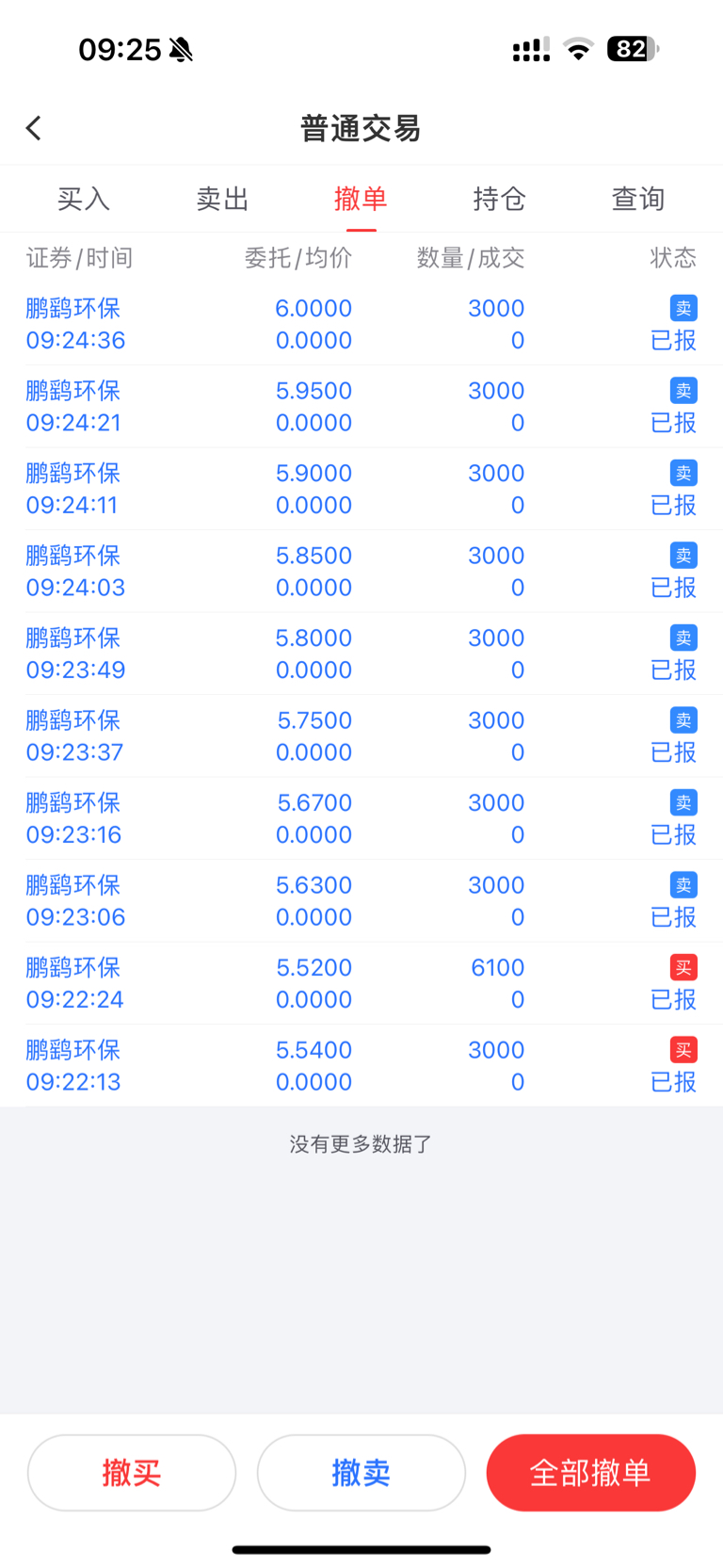Choose the order placed at 09:23:06
Screen dimensions: 723x1568
pos(361,901)
